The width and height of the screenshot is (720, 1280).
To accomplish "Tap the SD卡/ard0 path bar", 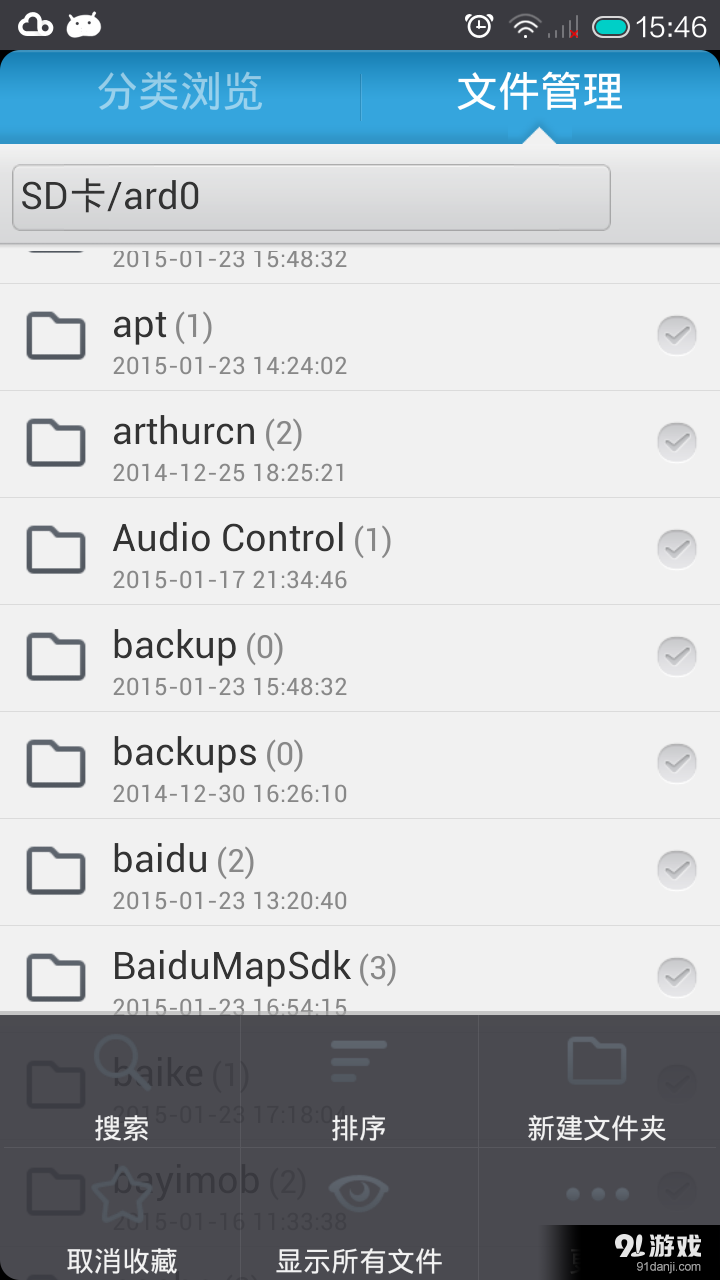I will (311, 197).
